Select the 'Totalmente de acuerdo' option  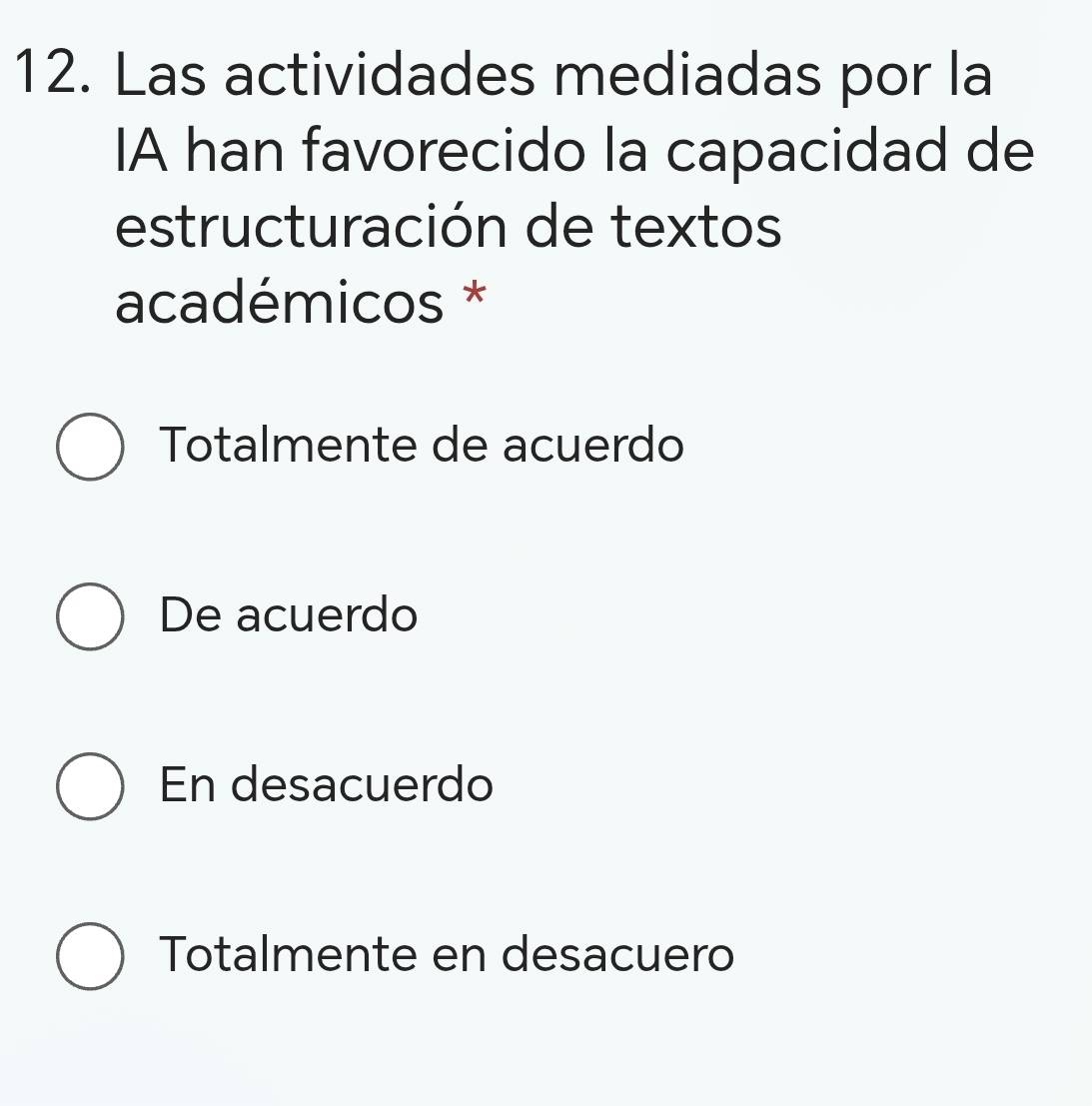click(x=91, y=447)
